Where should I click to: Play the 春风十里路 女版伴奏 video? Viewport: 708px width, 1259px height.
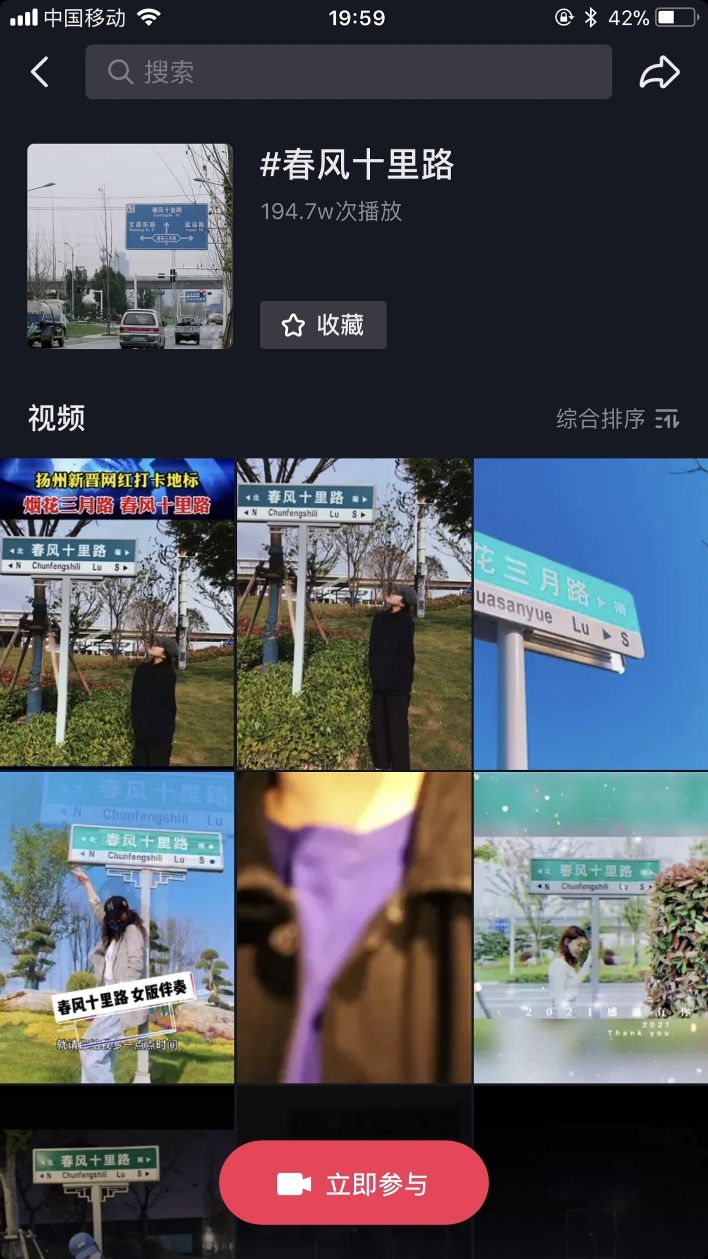(x=117, y=926)
